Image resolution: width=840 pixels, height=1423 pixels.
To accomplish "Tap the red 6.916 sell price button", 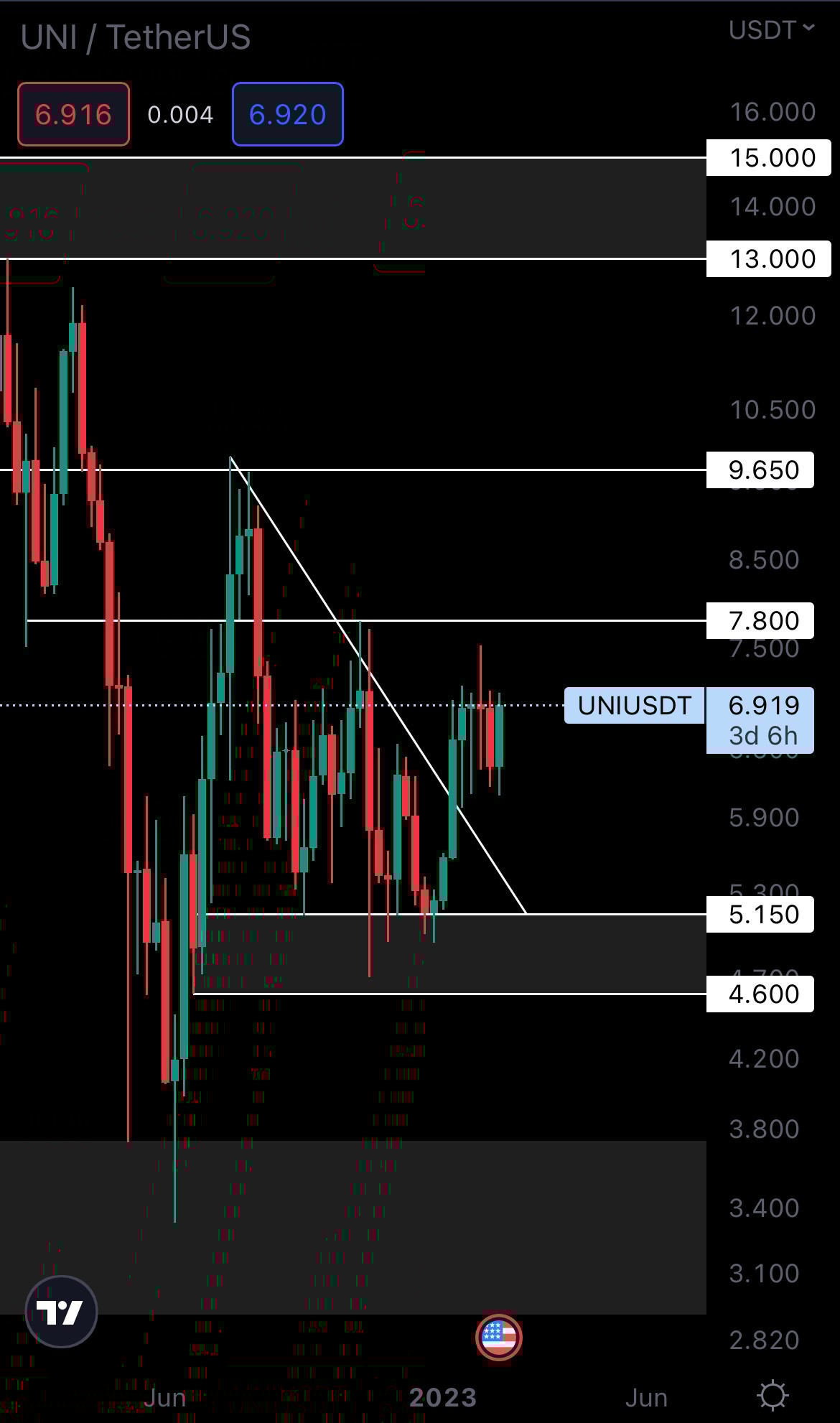I will [x=73, y=114].
